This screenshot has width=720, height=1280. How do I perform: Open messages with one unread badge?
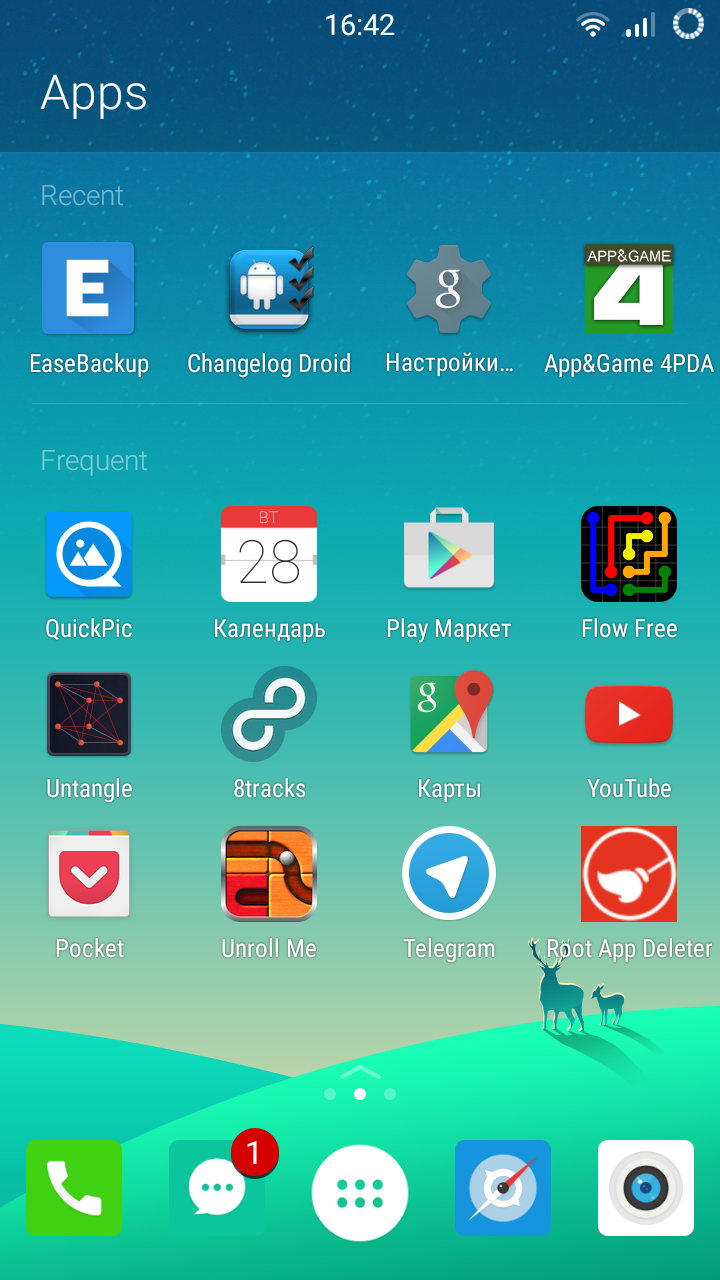[x=217, y=1188]
